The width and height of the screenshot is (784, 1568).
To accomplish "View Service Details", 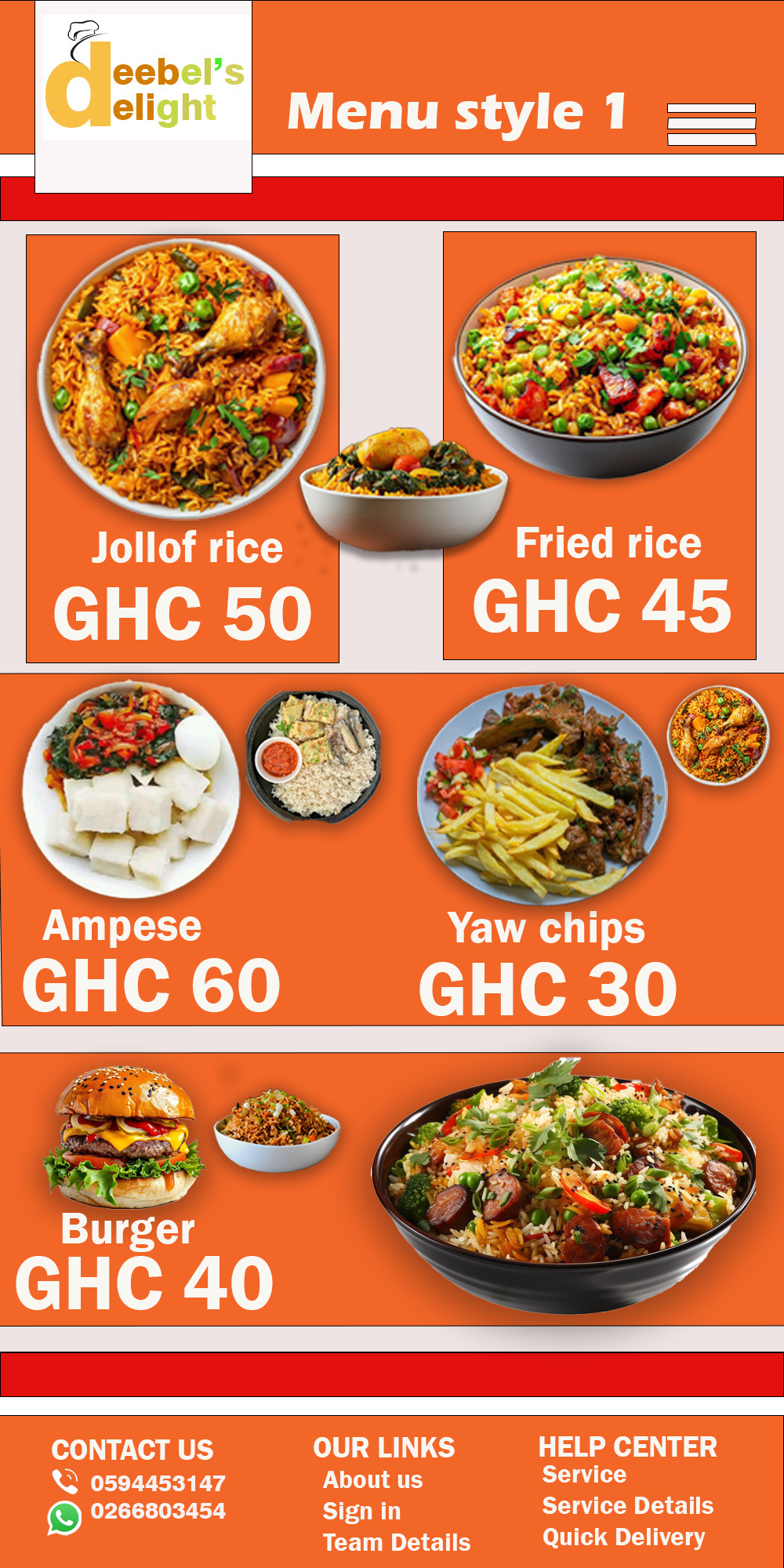I will pyautogui.click(x=628, y=1505).
